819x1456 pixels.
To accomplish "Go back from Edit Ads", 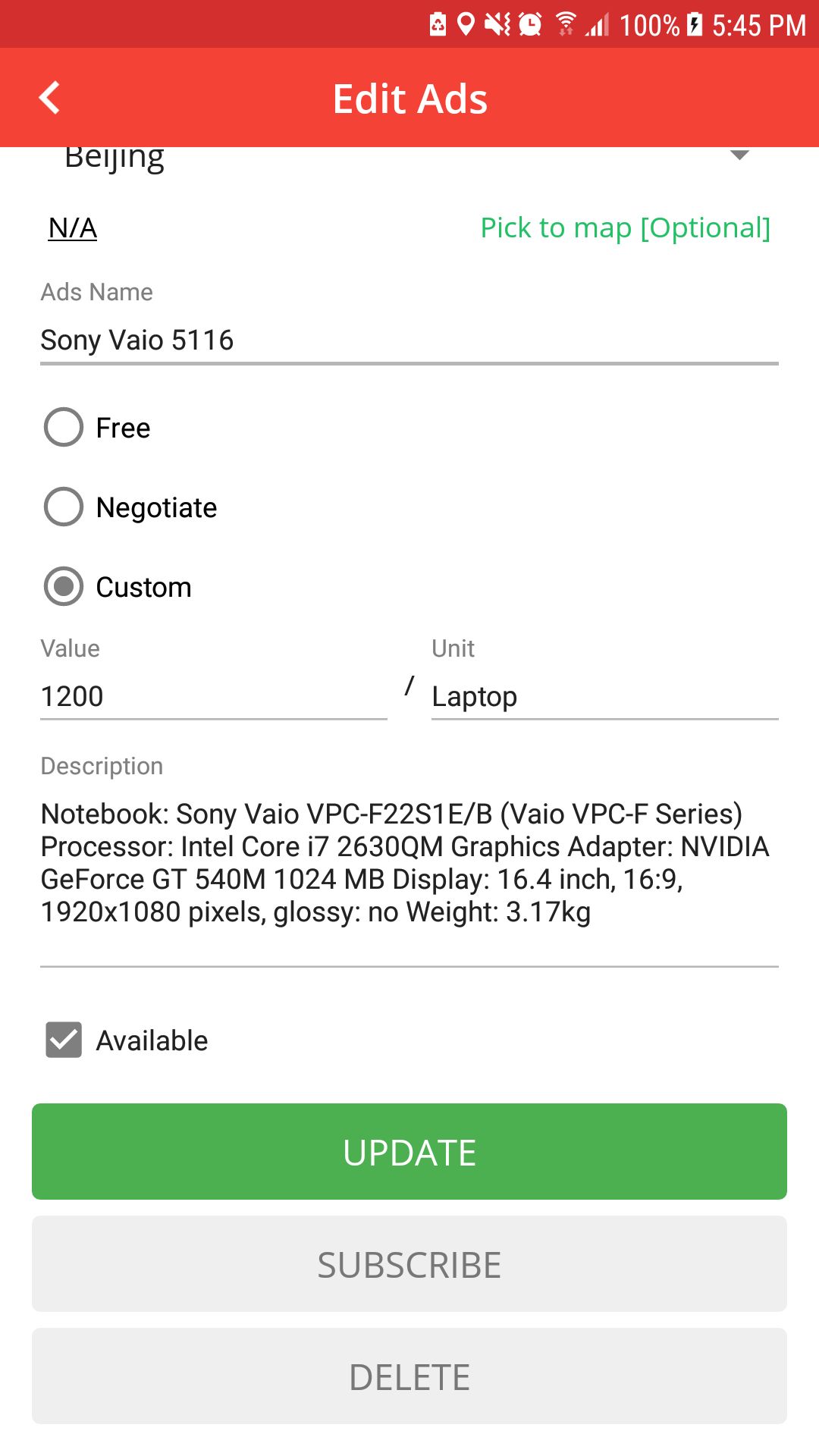I will pos(50,98).
